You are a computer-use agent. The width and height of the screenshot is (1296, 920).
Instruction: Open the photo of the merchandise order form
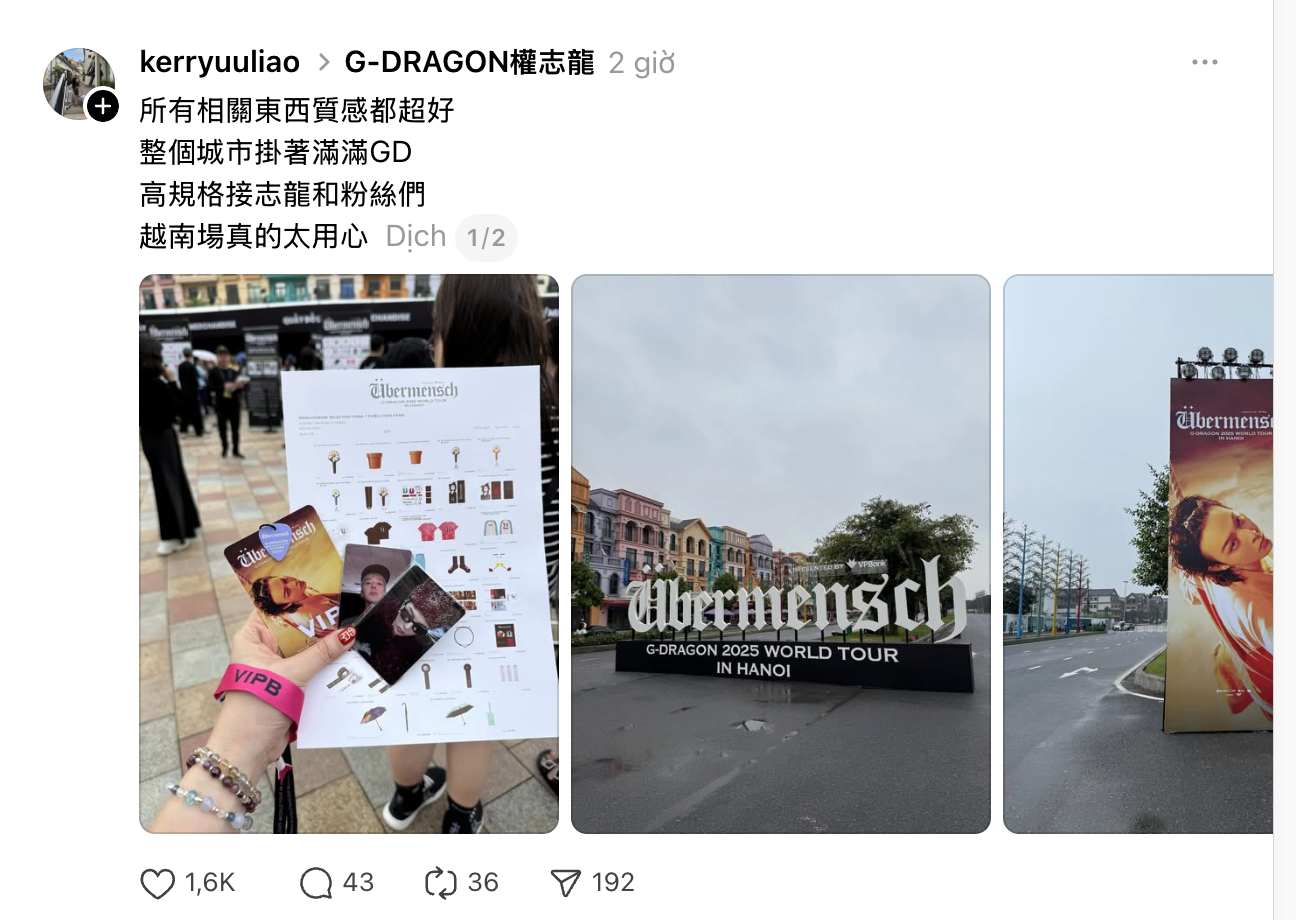(x=348, y=553)
